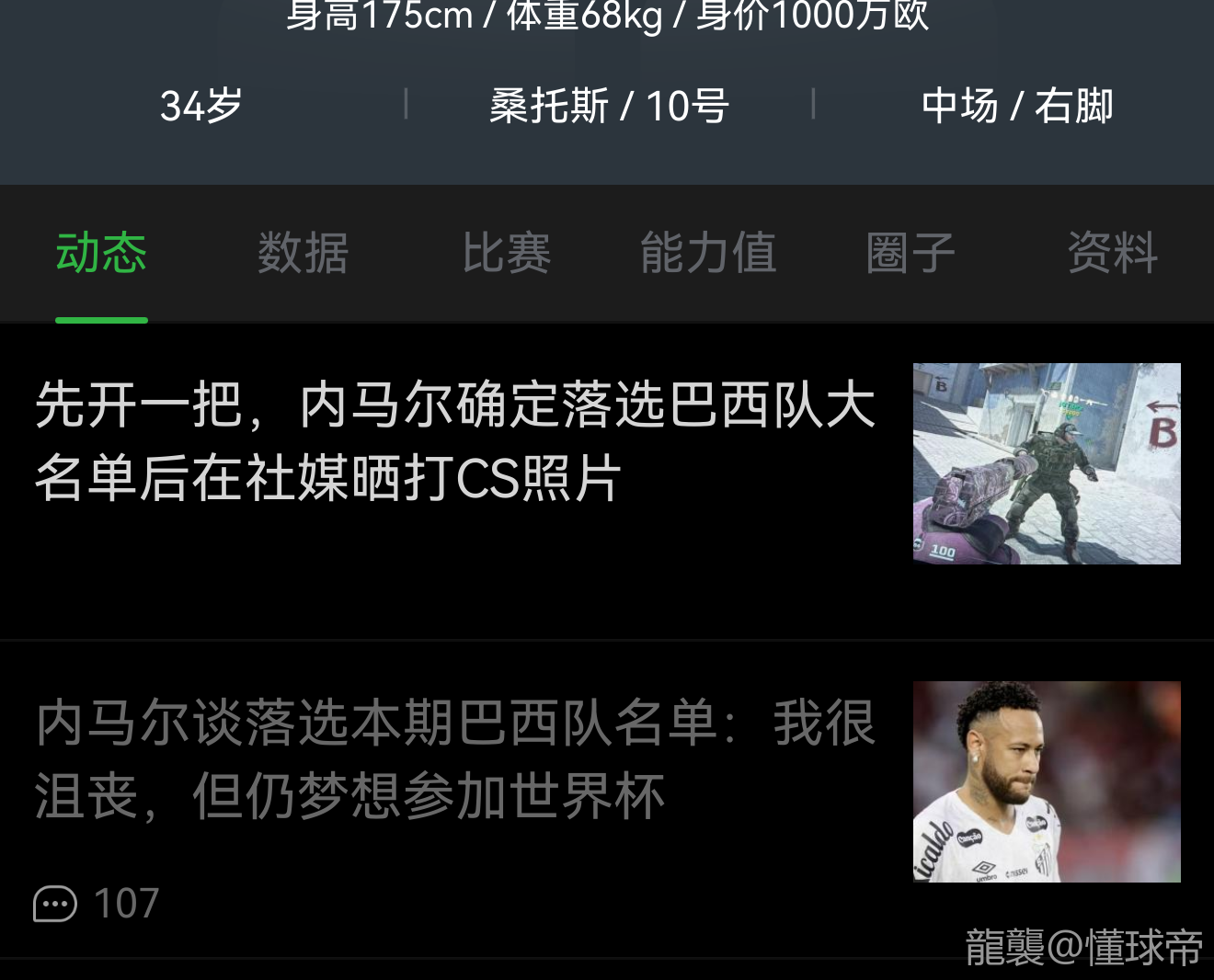Open the Neymar photo thumbnail
The image size is (1214, 980).
coord(1047,781)
